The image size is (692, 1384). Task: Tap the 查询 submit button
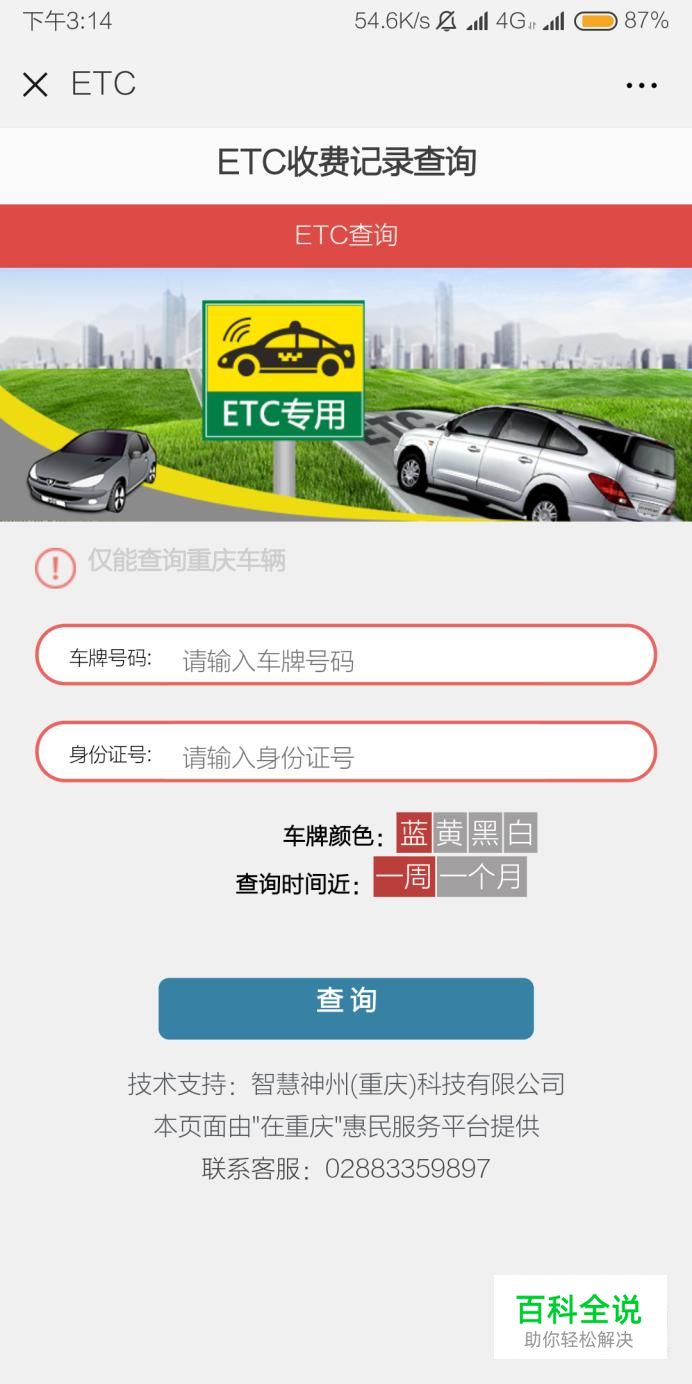pyautogui.click(x=346, y=1008)
